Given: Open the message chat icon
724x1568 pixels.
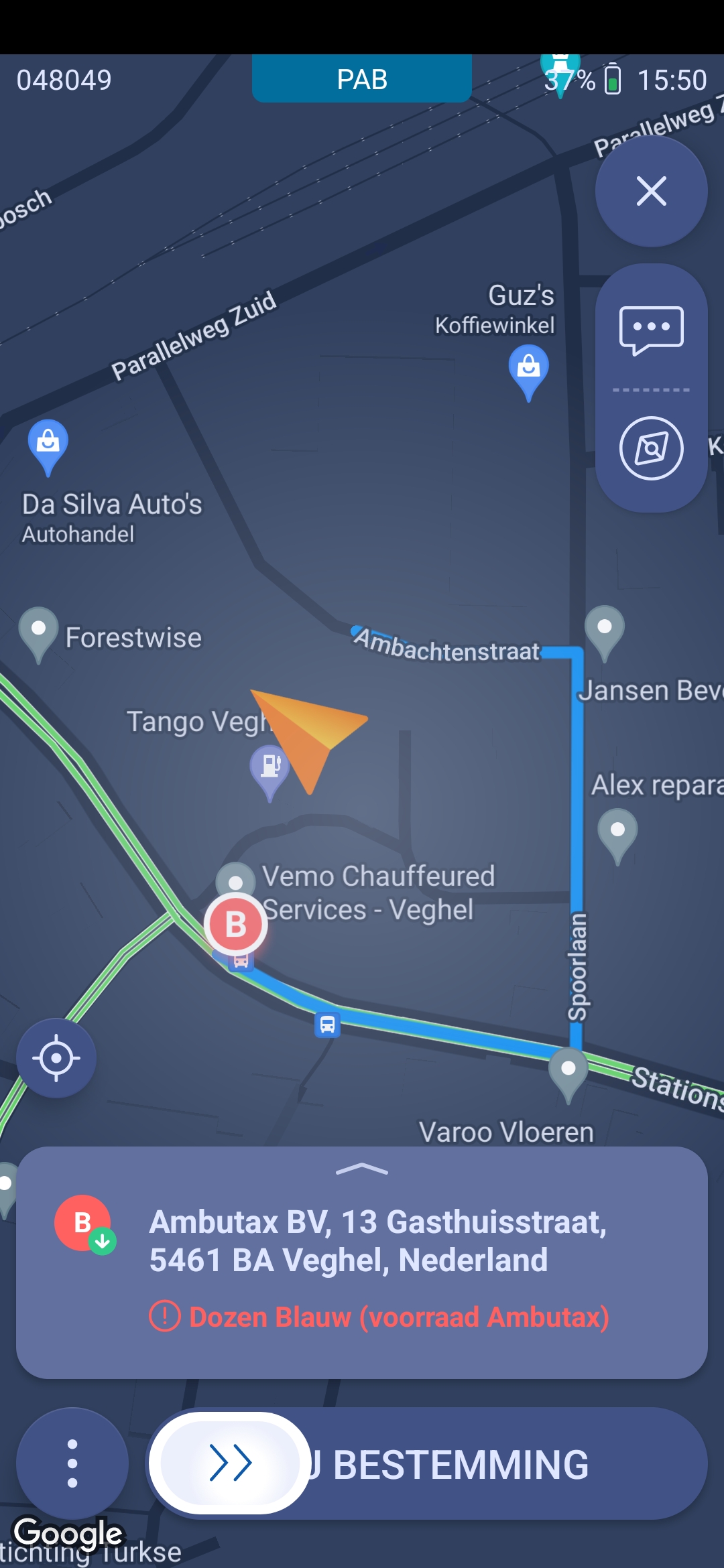Looking at the screenshot, I should pos(651,330).
